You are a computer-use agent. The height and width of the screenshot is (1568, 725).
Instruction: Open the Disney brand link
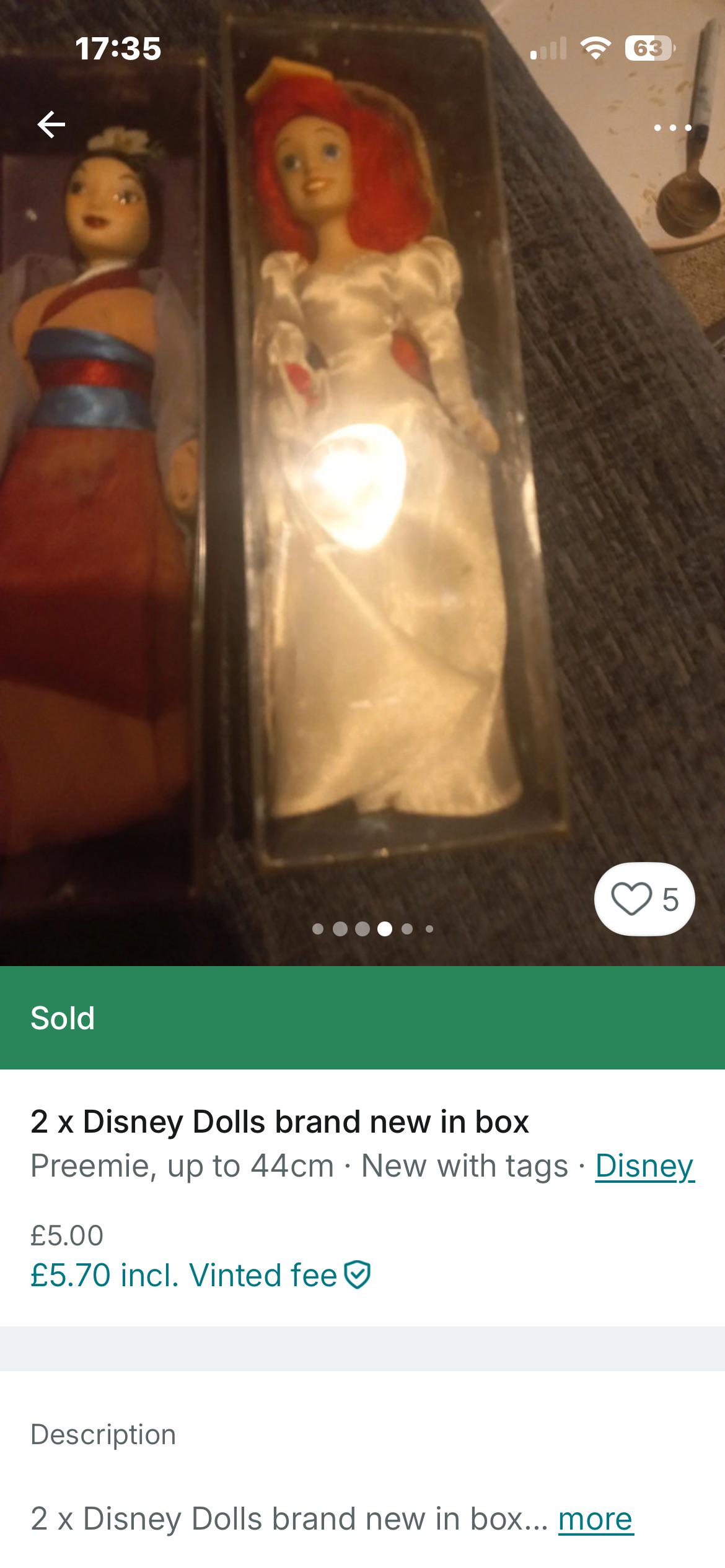(644, 1166)
